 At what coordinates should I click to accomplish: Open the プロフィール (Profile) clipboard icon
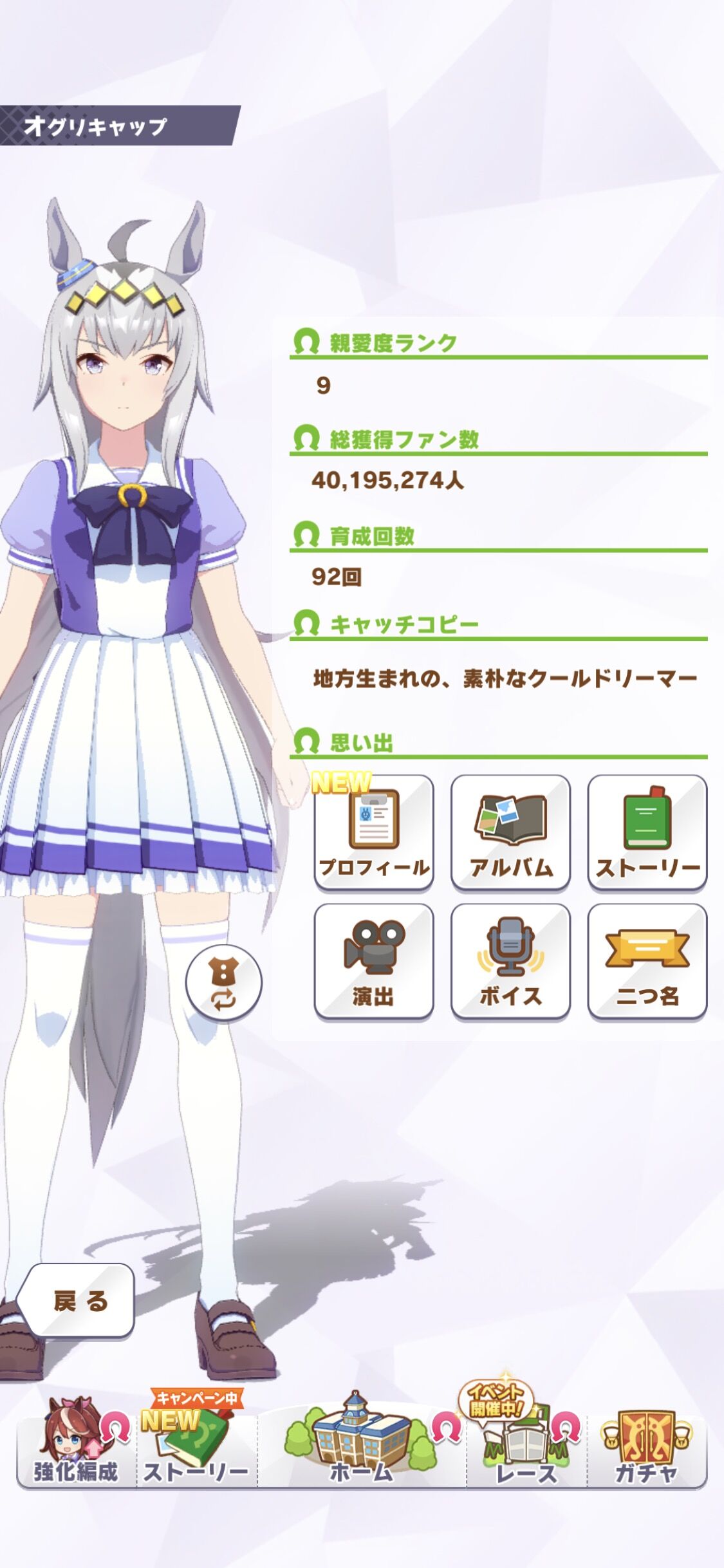point(372,830)
